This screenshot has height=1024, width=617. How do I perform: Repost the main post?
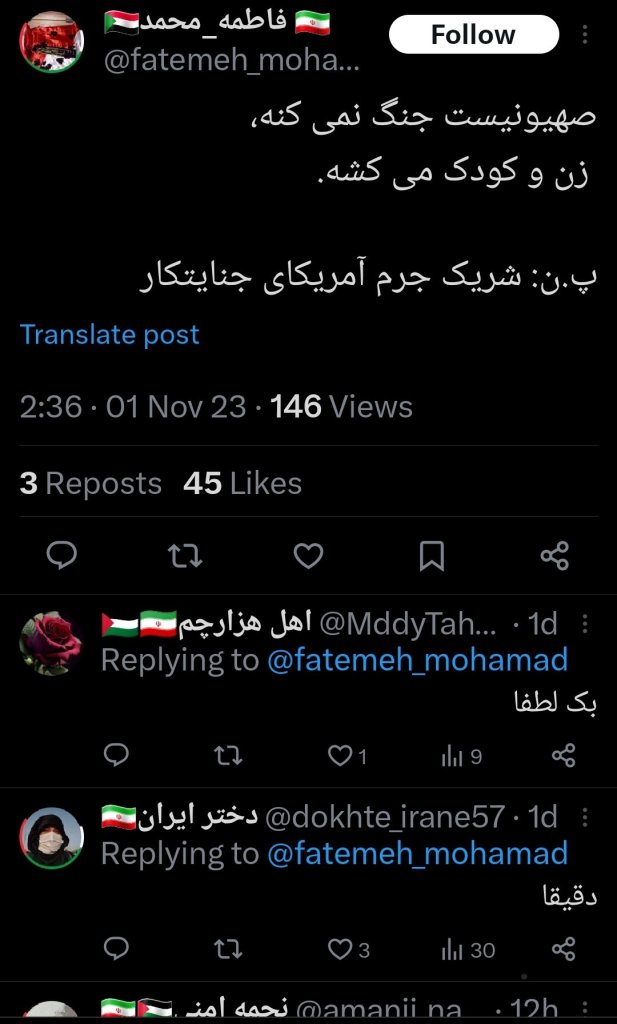pos(185,555)
